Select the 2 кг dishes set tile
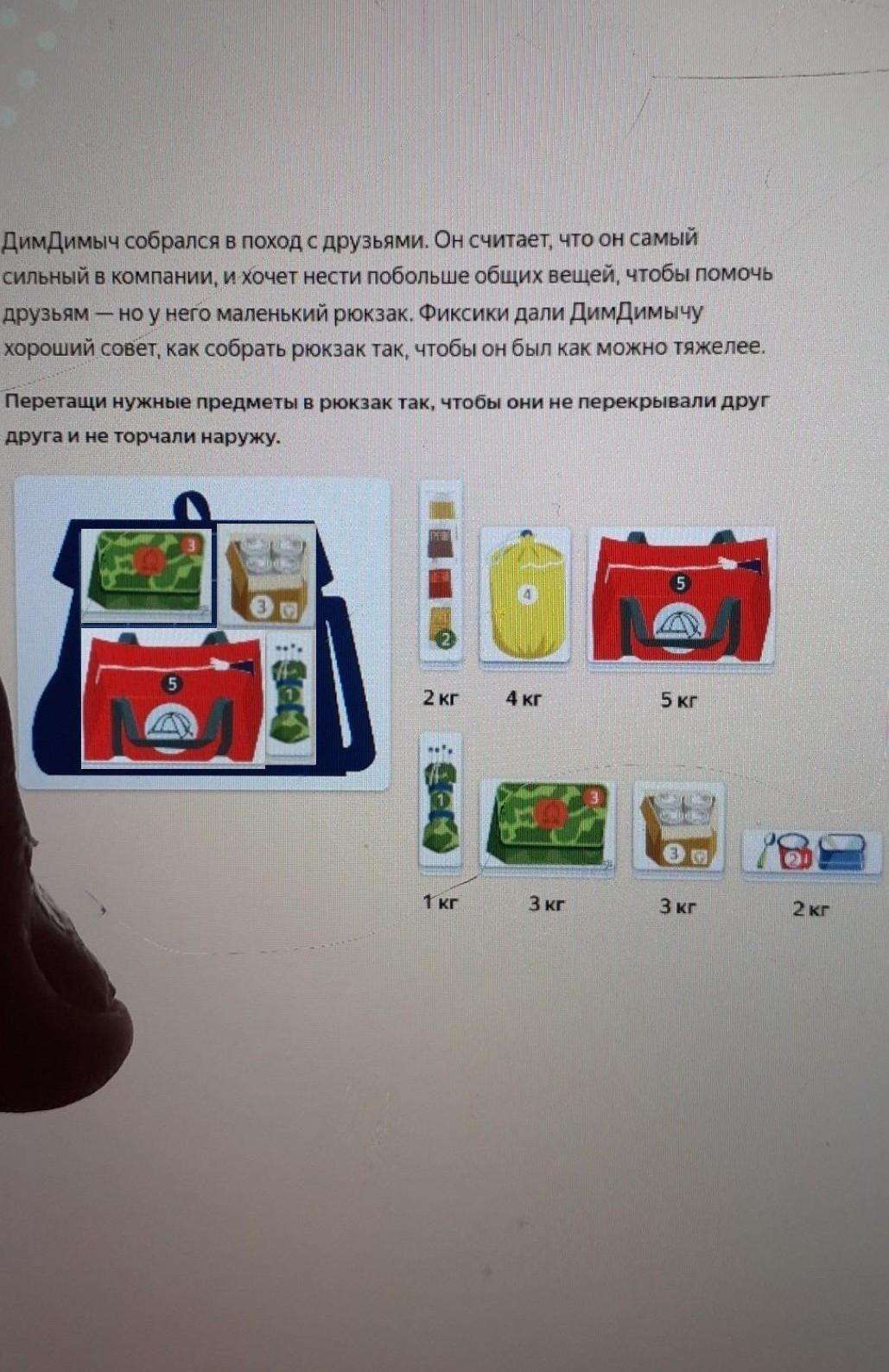This screenshot has width=889, height=1372. point(810,853)
